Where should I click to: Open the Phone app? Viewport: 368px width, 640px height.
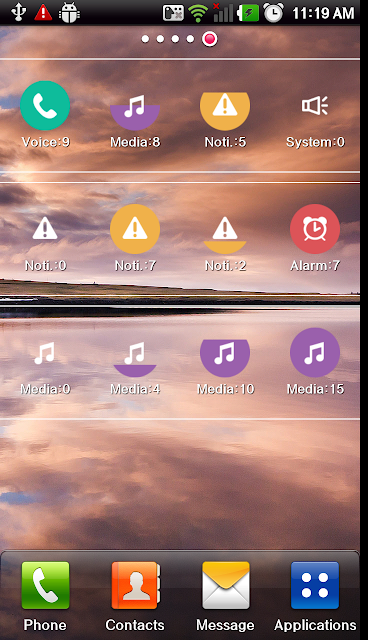click(45, 596)
